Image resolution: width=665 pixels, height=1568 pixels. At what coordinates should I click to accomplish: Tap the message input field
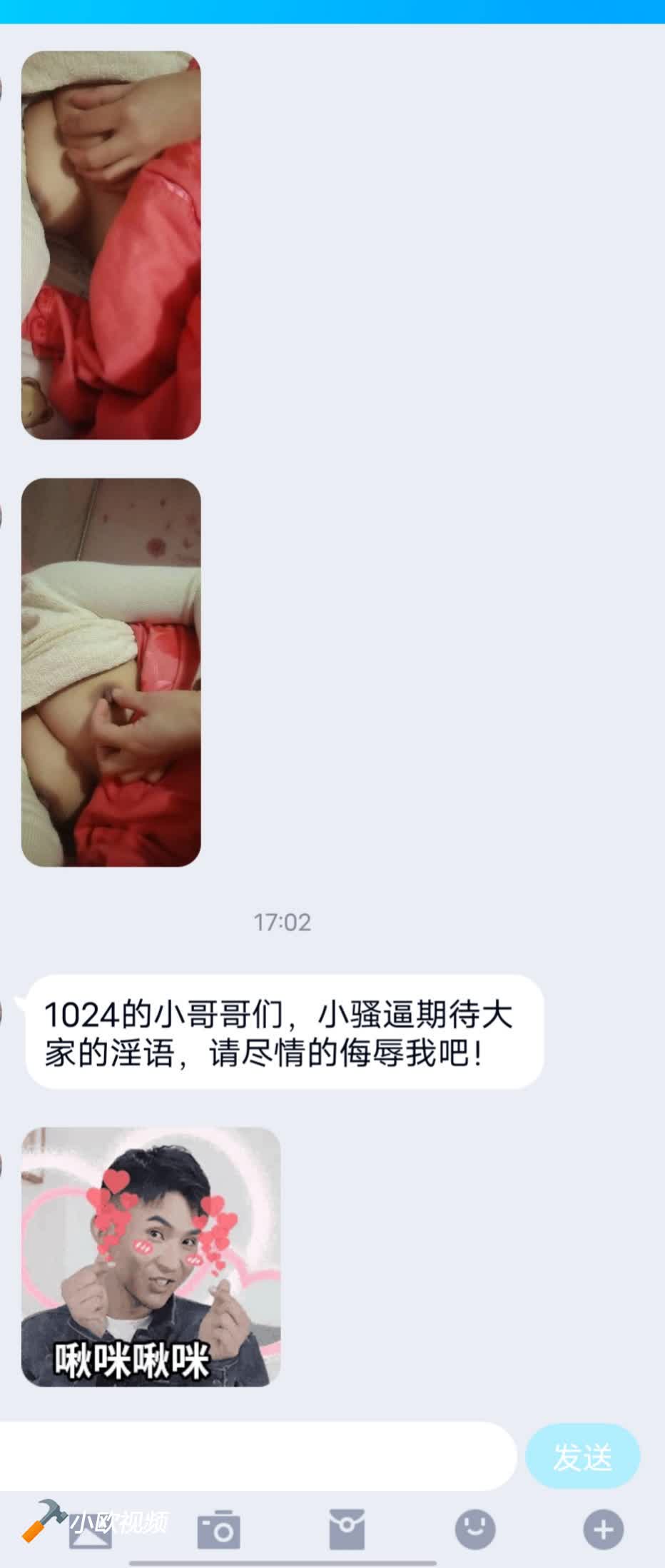pyautogui.click(x=257, y=1456)
